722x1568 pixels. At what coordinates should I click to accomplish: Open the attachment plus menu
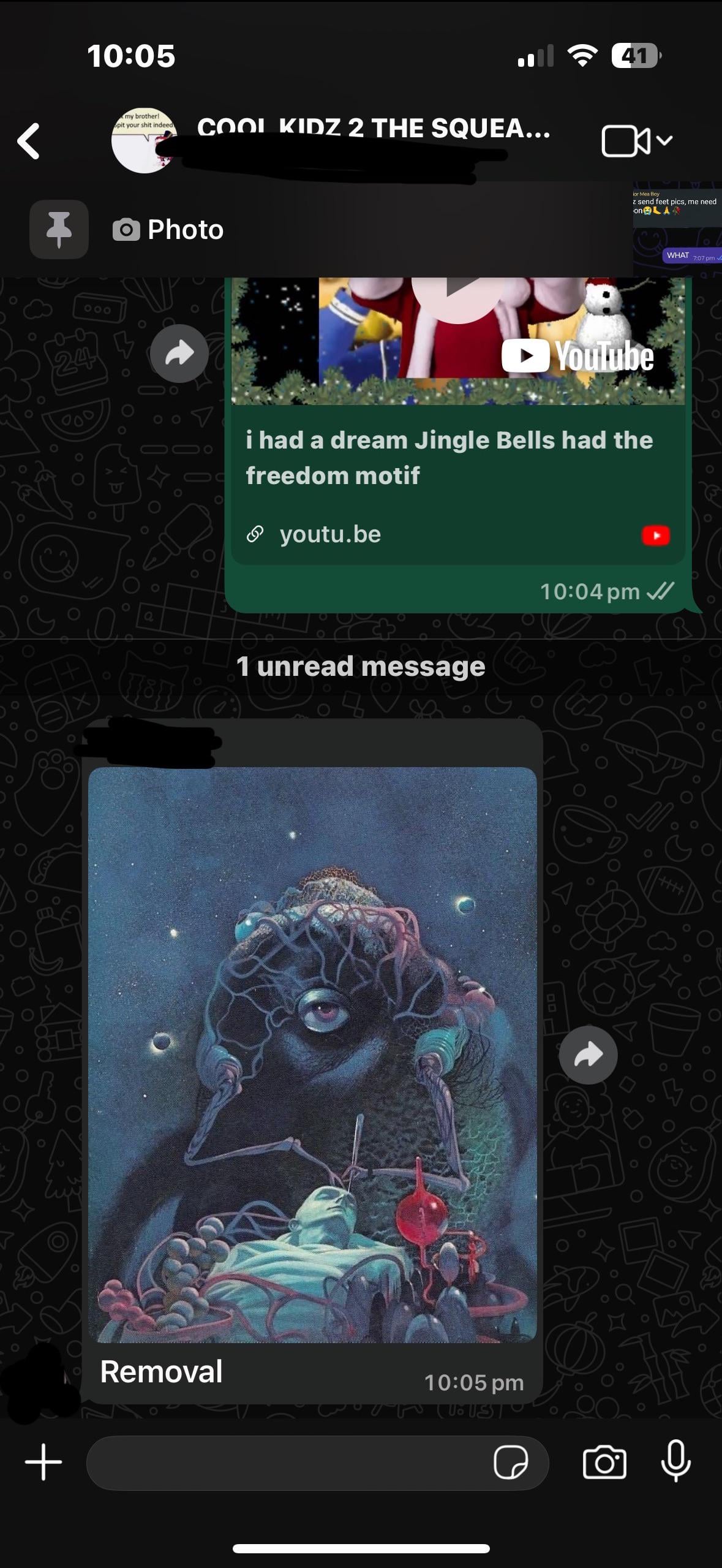43,1462
